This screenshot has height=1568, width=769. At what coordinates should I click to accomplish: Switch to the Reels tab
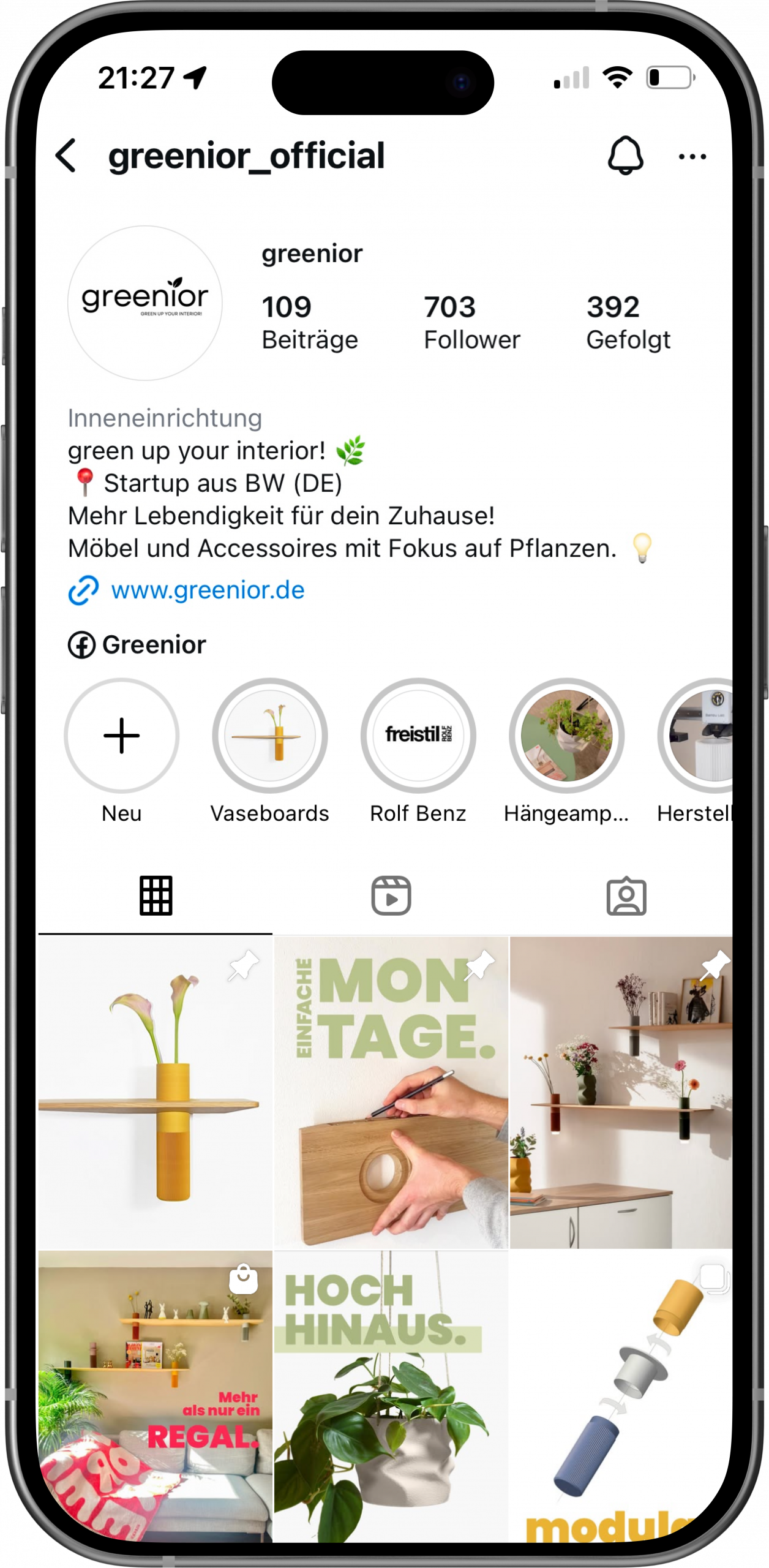pyautogui.click(x=391, y=895)
